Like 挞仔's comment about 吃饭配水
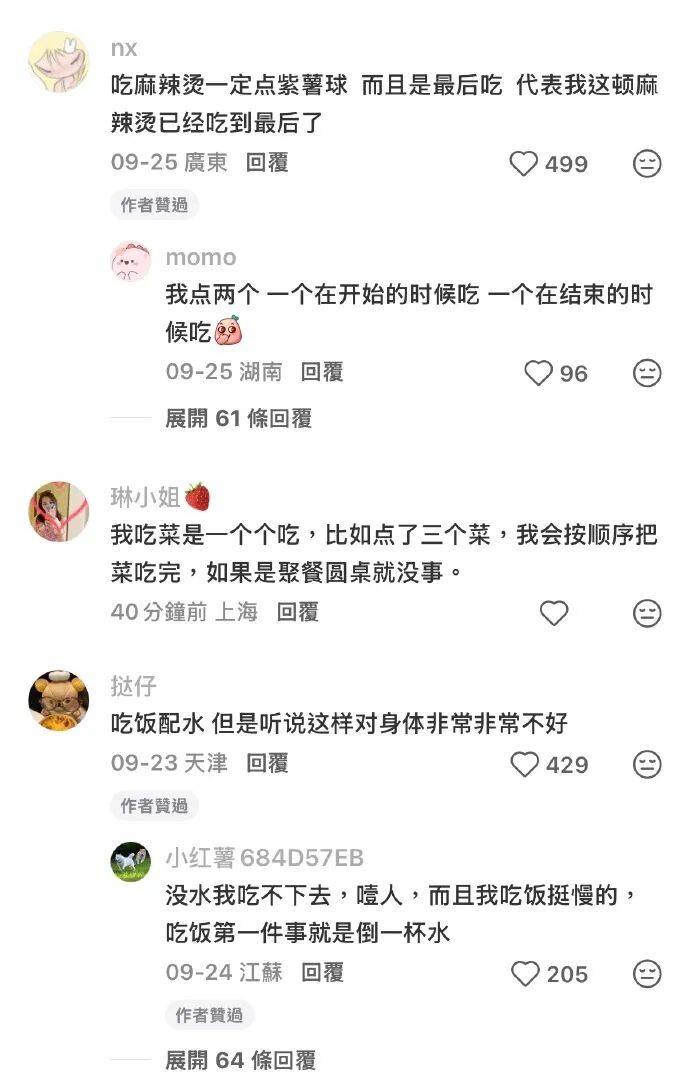This screenshot has width=690, height=1090. coord(525,765)
